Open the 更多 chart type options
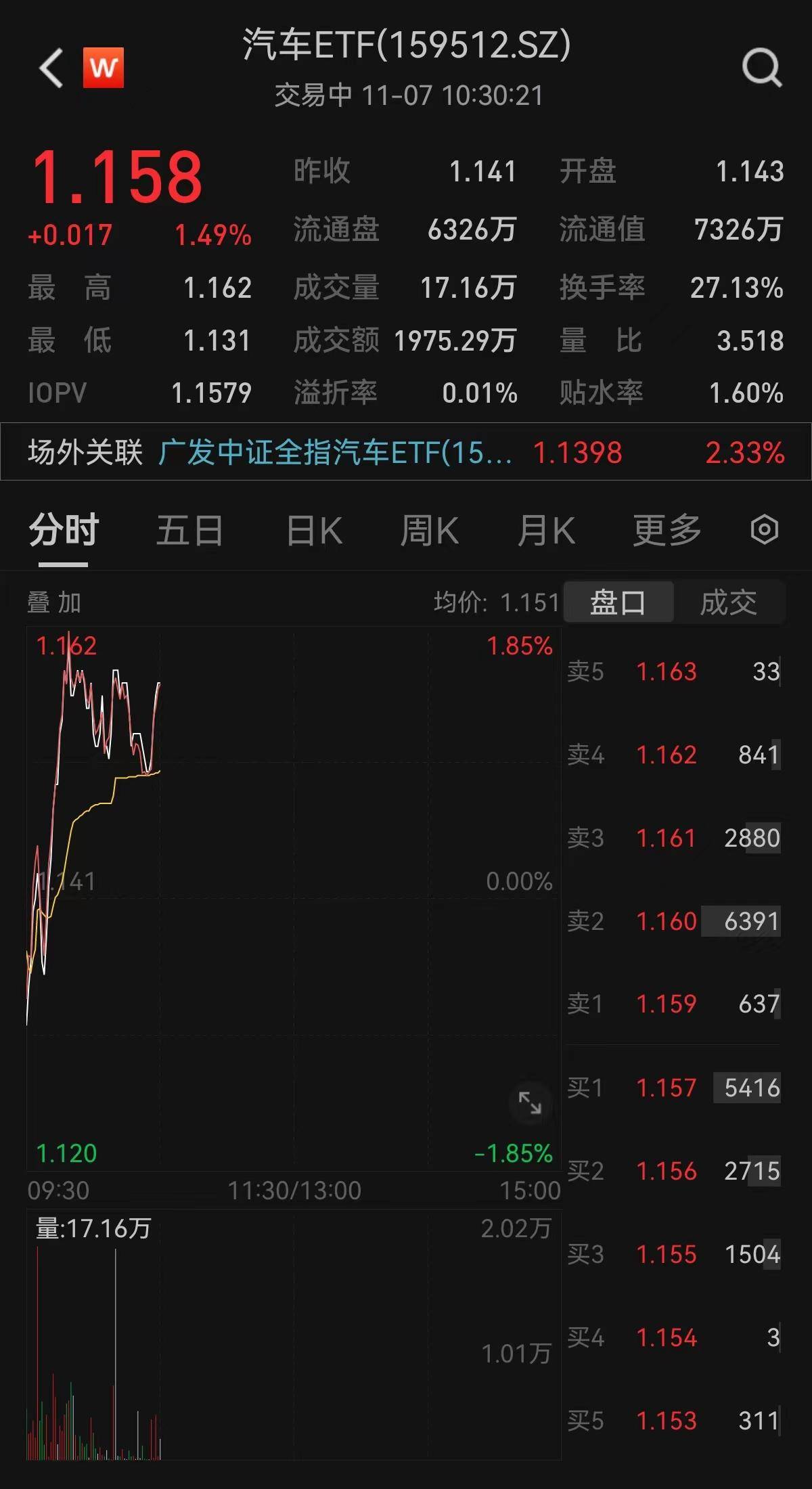The height and width of the screenshot is (1489, 812). pyautogui.click(x=667, y=531)
